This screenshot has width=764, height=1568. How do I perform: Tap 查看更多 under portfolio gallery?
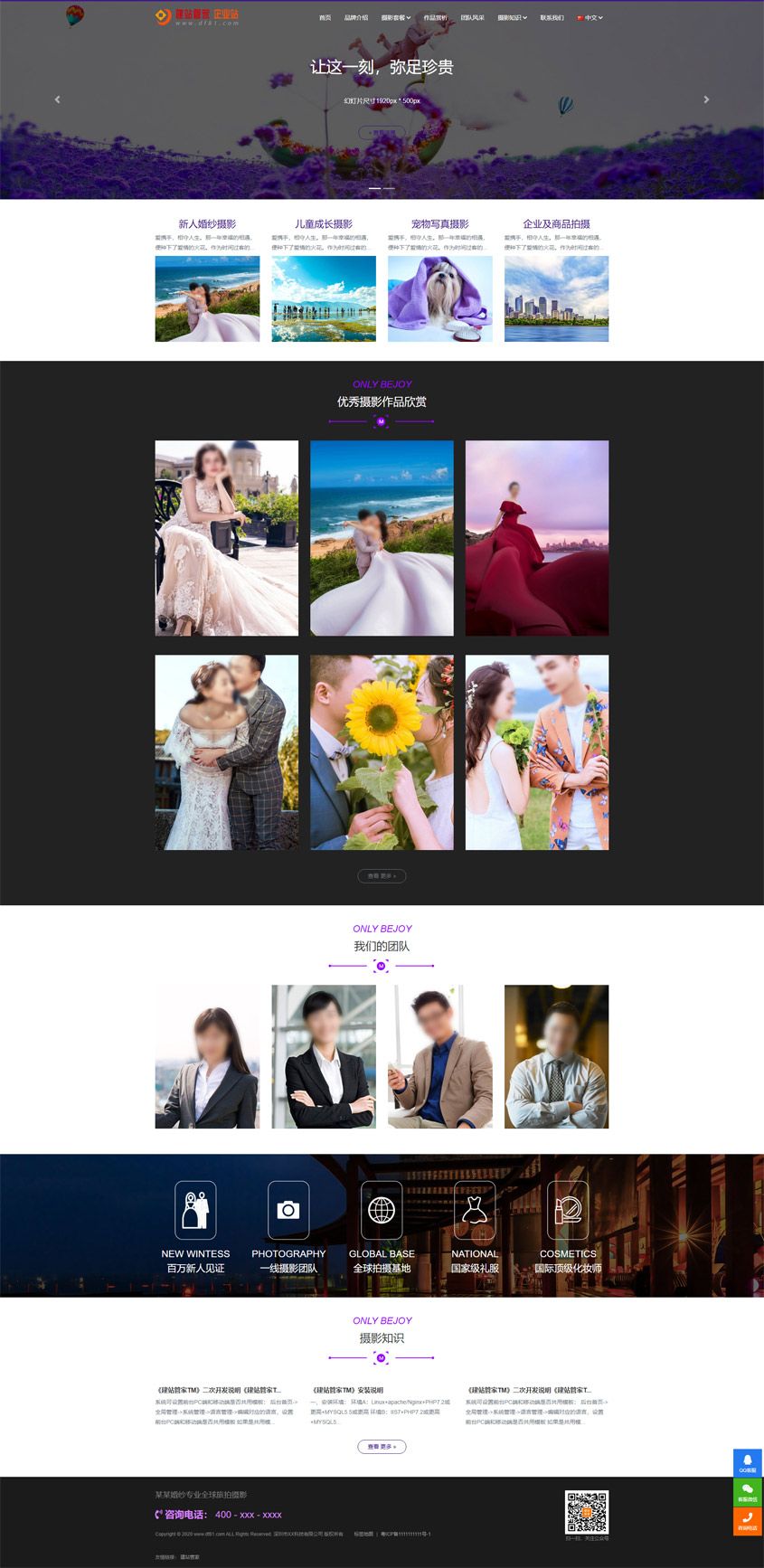[x=382, y=875]
